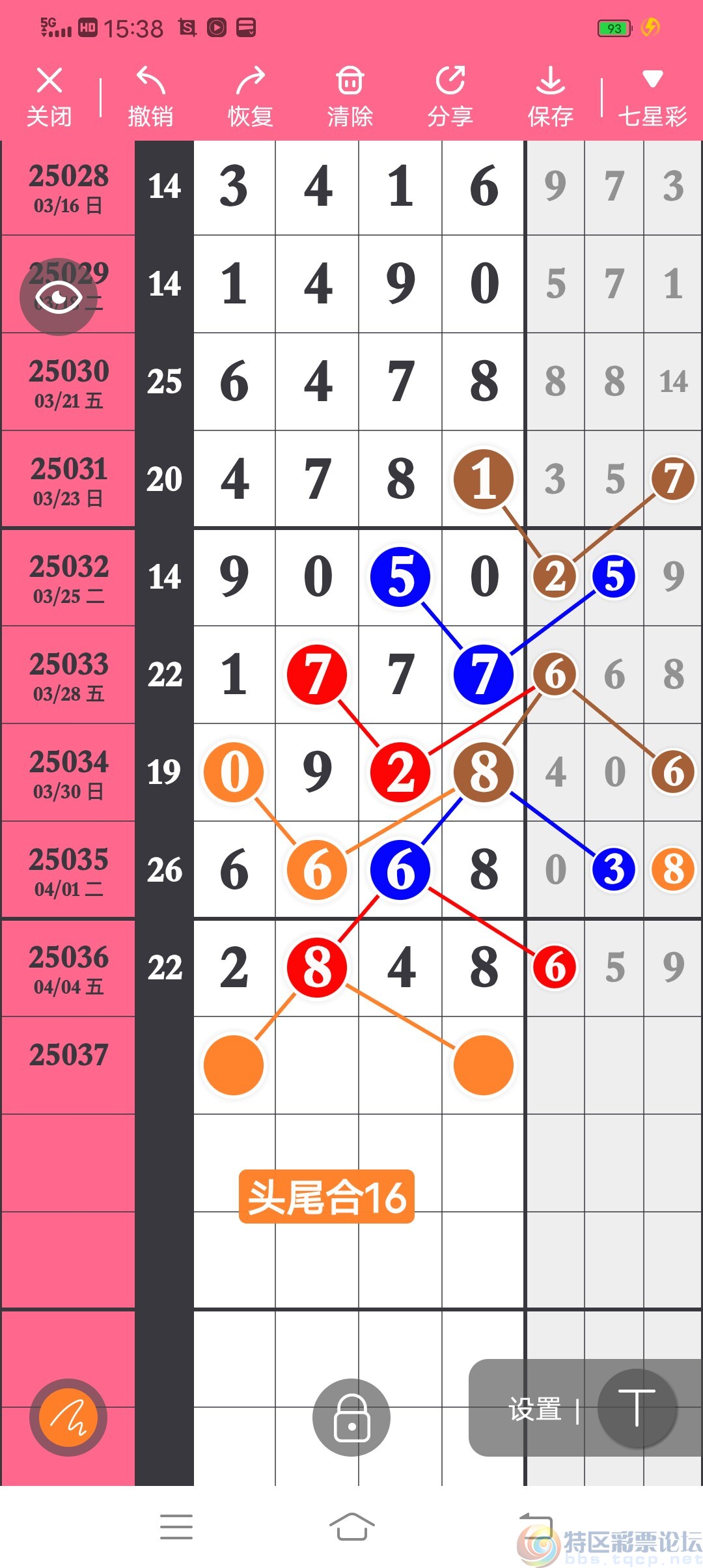
Task: Select the text tool T button
Action: click(x=637, y=1408)
